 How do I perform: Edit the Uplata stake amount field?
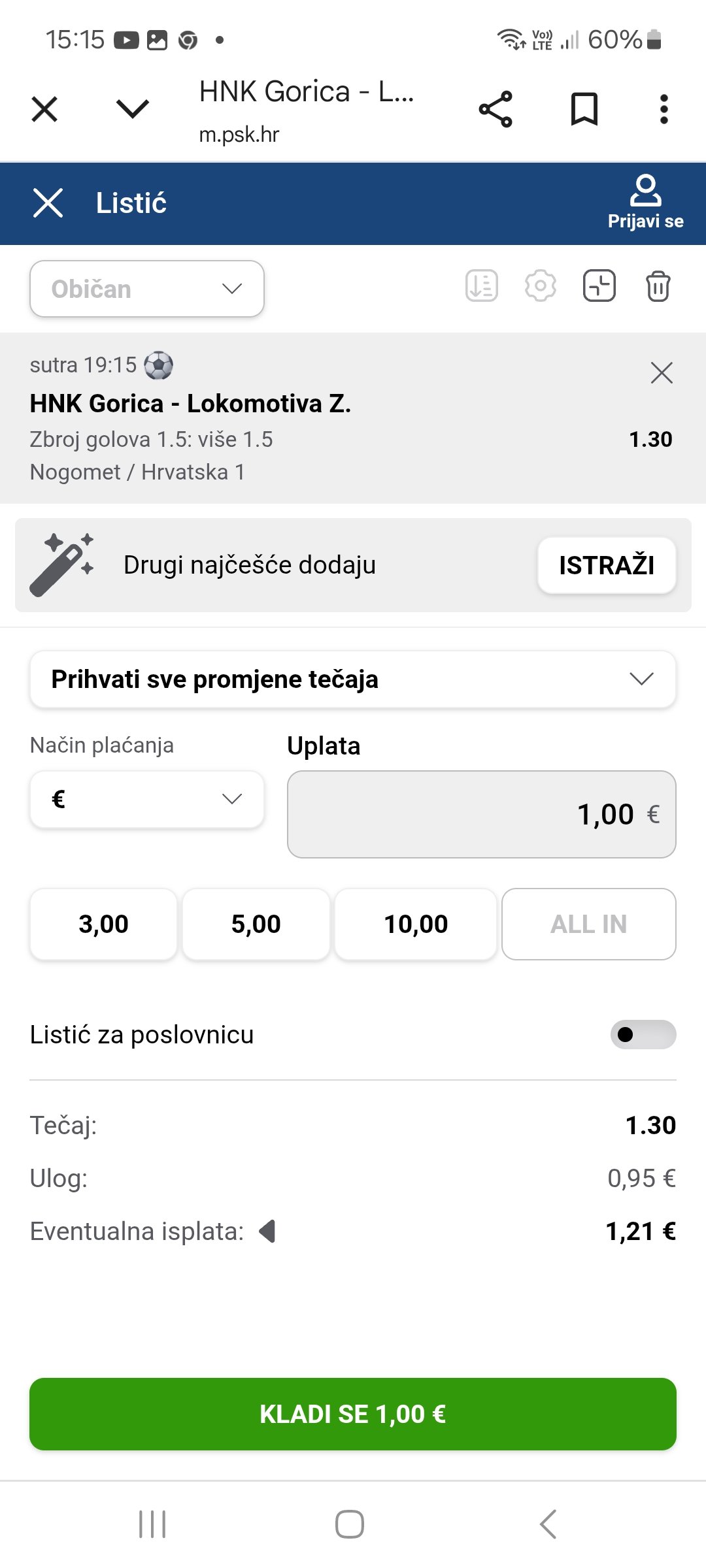(x=482, y=814)
